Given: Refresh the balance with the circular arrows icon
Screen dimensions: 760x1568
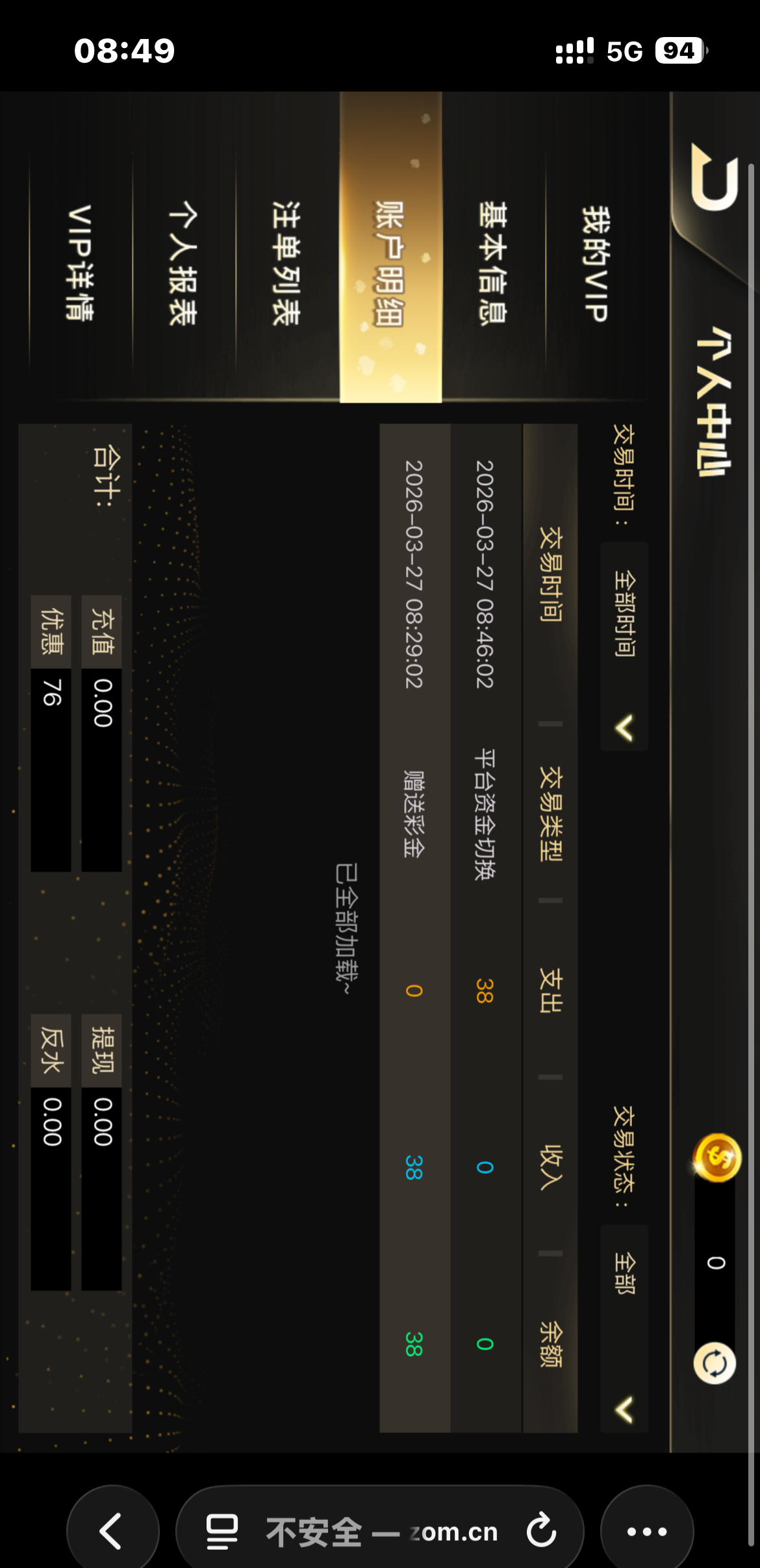Looking at the screenshot, I should coord(715,1363).
